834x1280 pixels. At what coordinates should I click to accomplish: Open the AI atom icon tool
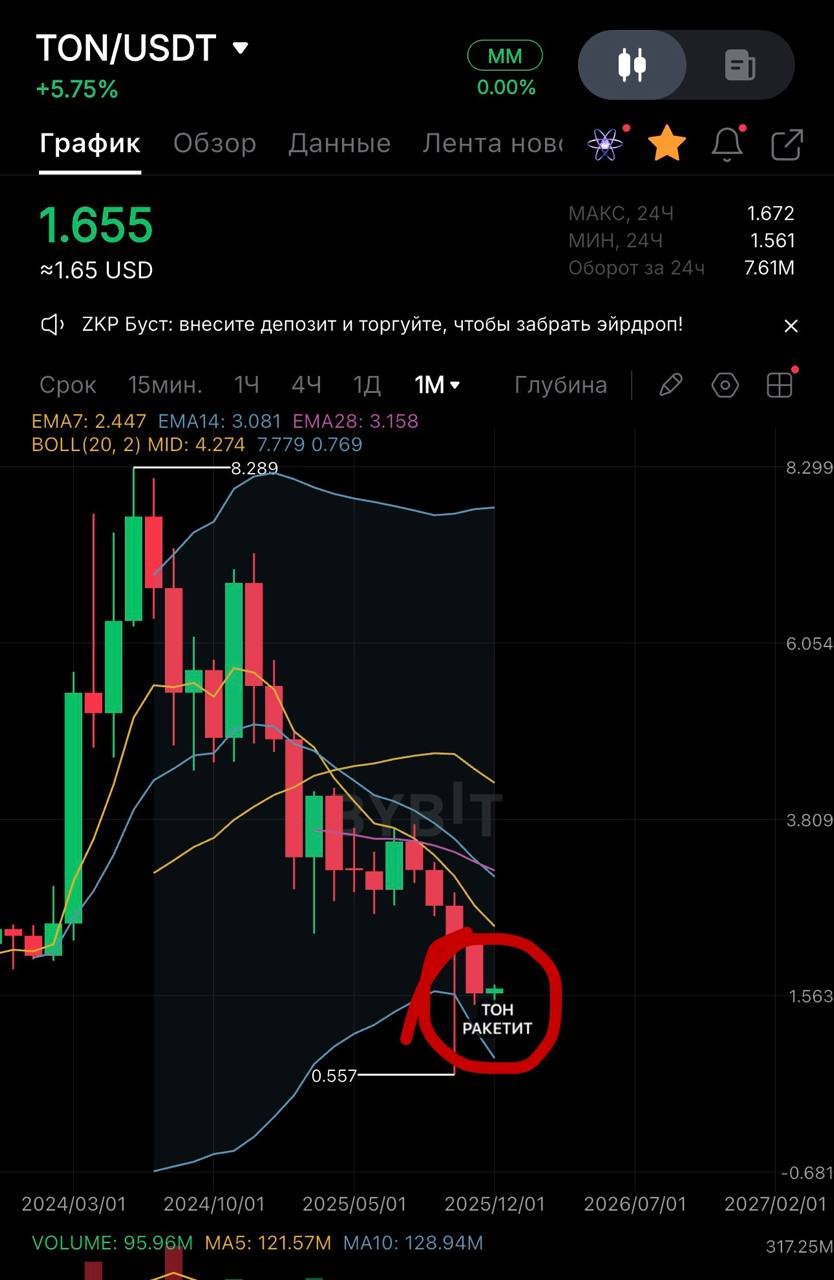pyautogui.click(x=606, y=145)
